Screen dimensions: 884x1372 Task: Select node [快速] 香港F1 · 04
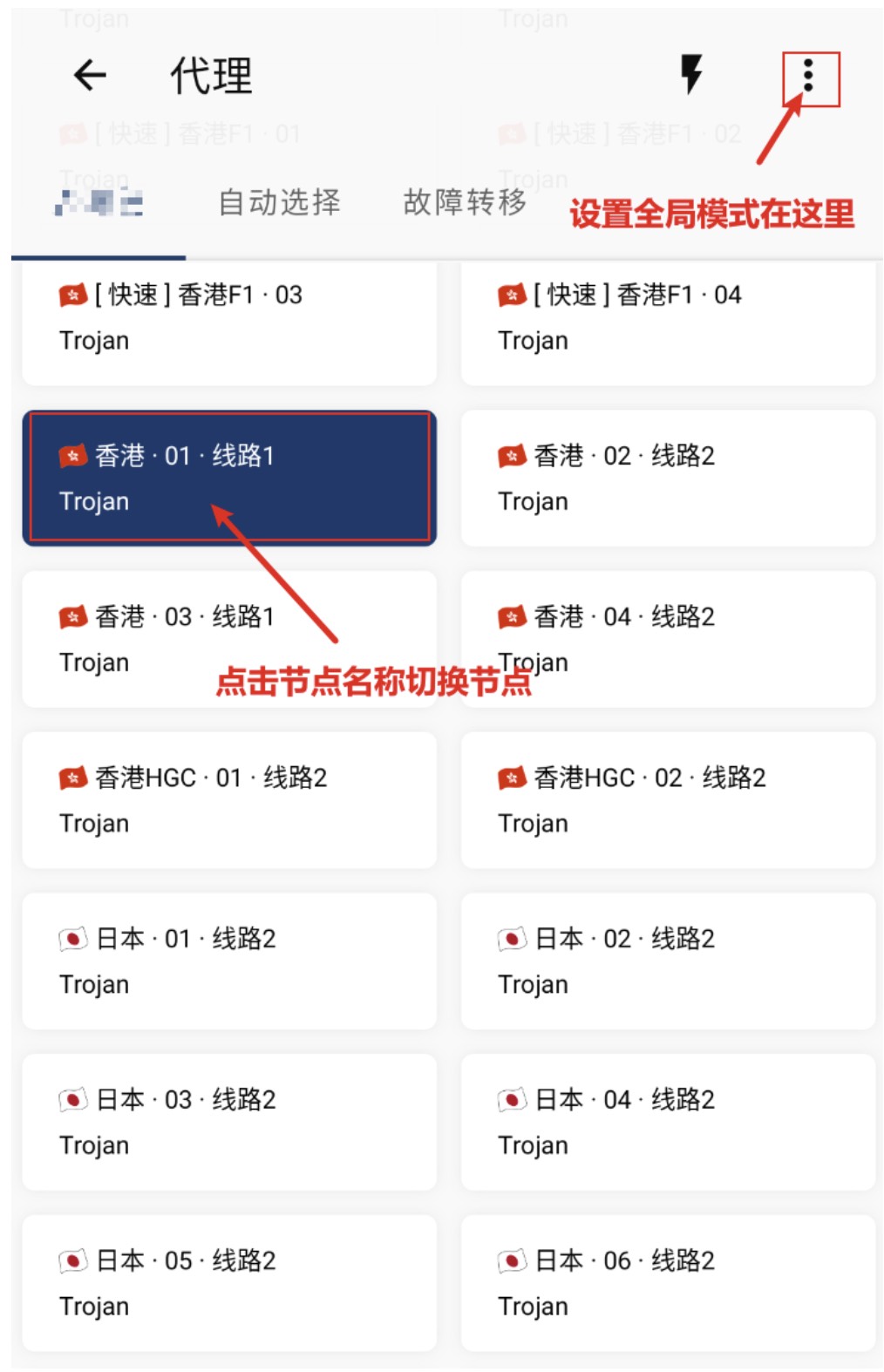668,318
